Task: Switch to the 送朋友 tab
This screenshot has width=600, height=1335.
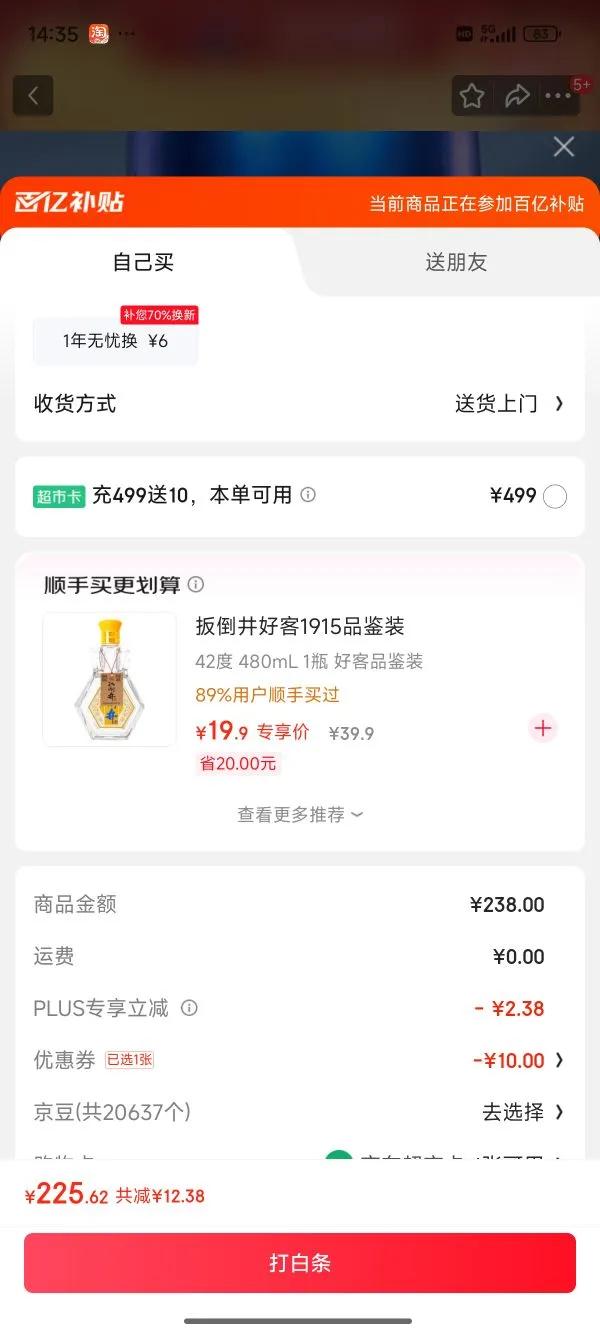Action: (x=456, y=263)
